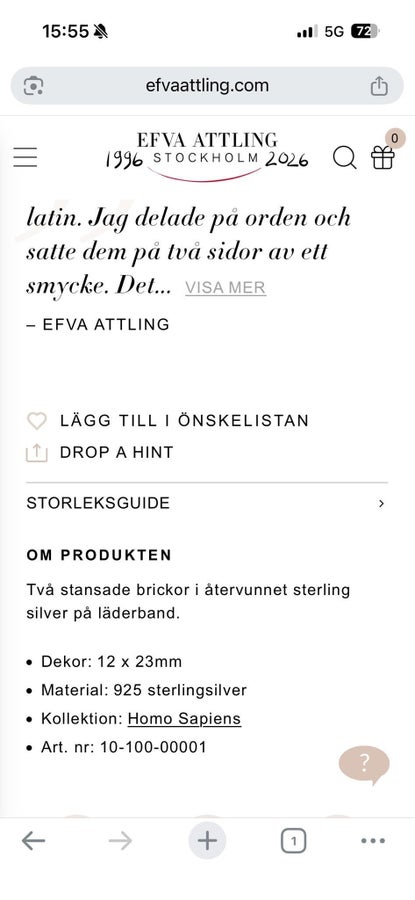
Task: Tap the Efva Attling Stockholm logo
Action: [x=207, y=156]
